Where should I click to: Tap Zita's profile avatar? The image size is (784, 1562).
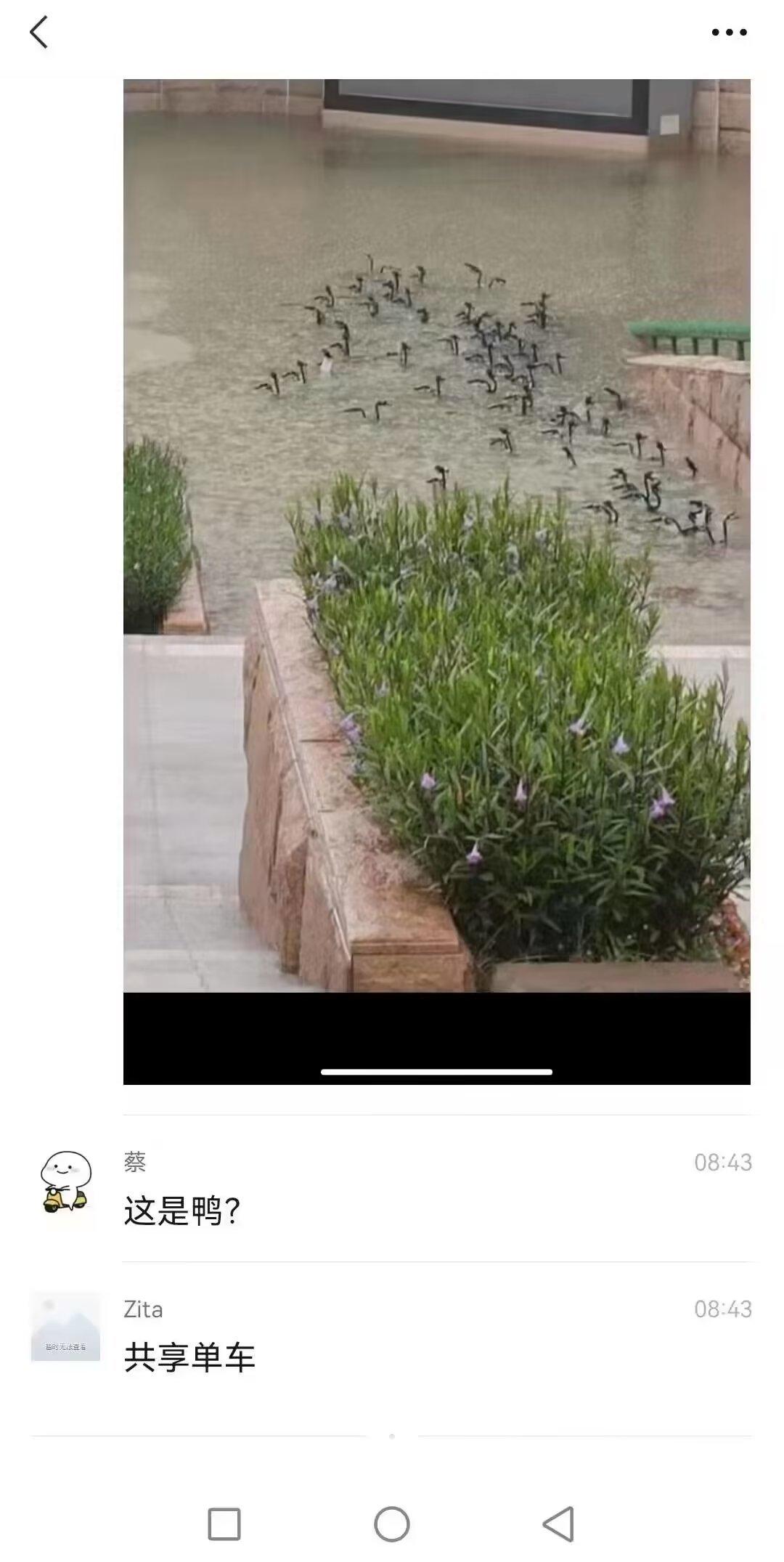click(x=64, y=1335)
